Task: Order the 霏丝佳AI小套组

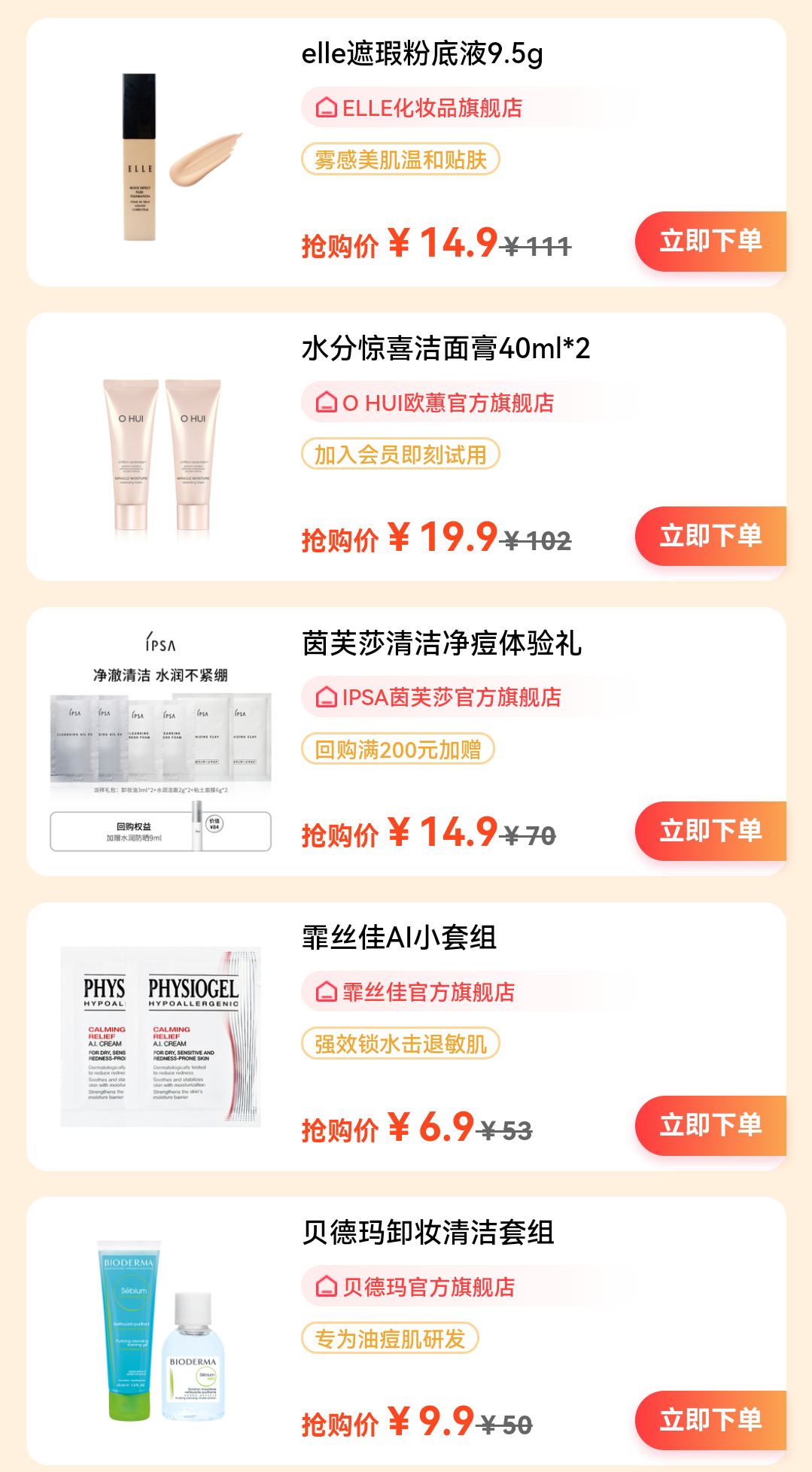Action: point(710,1125)
